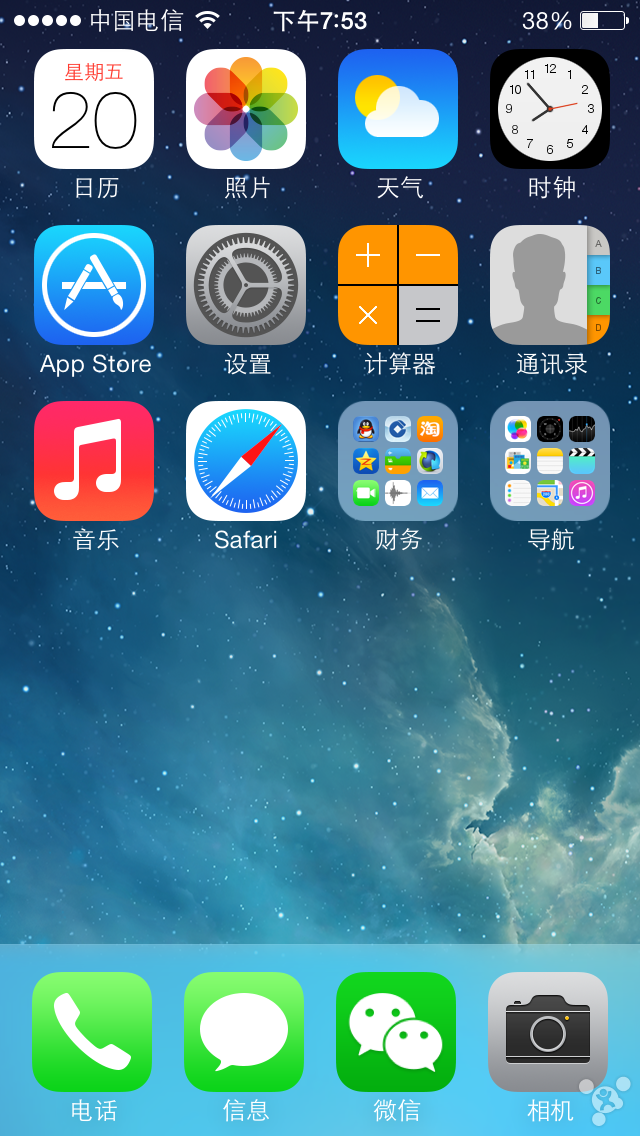
Task: Check the 天气 weather app
Action: (x=398, y=109)
